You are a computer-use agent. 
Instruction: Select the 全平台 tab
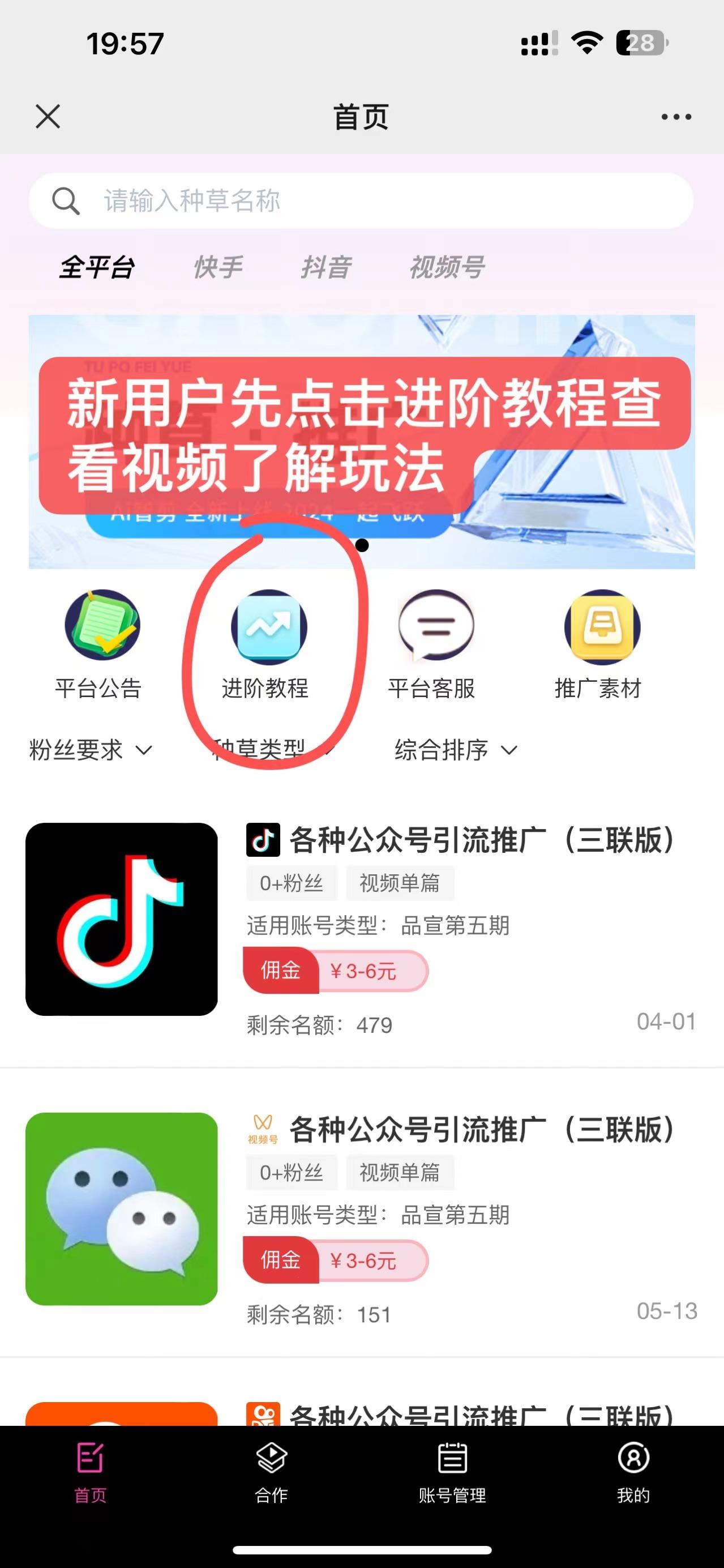pos(97,267)
